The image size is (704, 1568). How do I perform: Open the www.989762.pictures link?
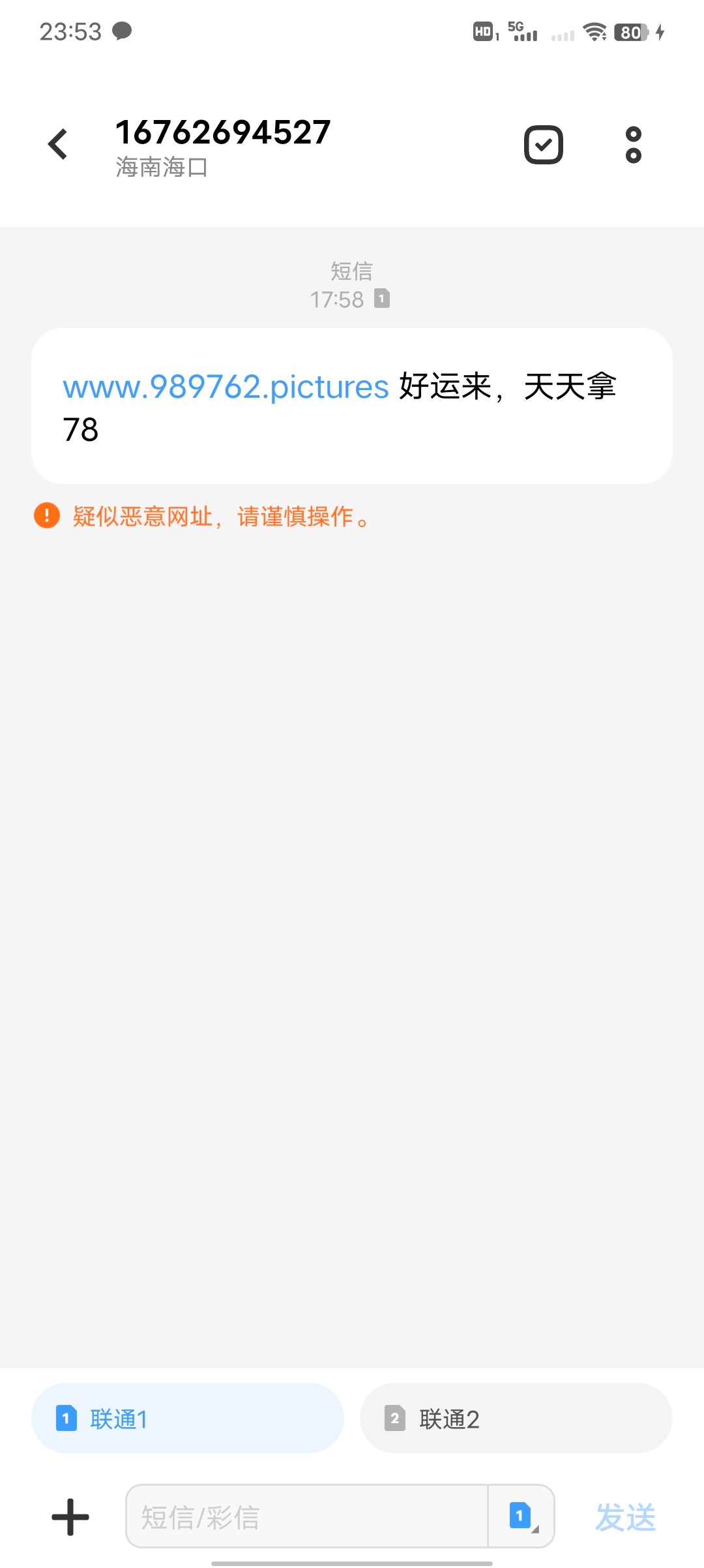pyautogui.click(x=226, y=387)
